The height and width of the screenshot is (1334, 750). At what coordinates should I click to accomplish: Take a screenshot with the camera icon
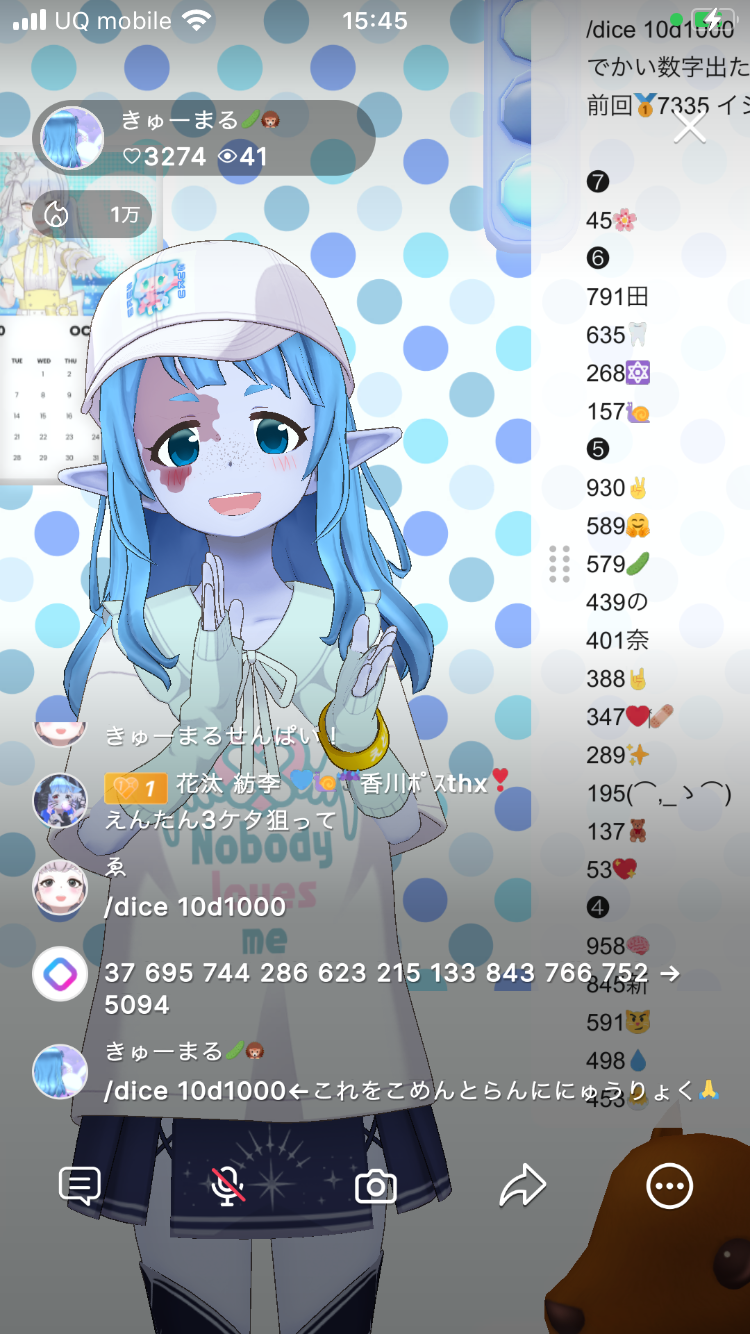(376, 1187)
